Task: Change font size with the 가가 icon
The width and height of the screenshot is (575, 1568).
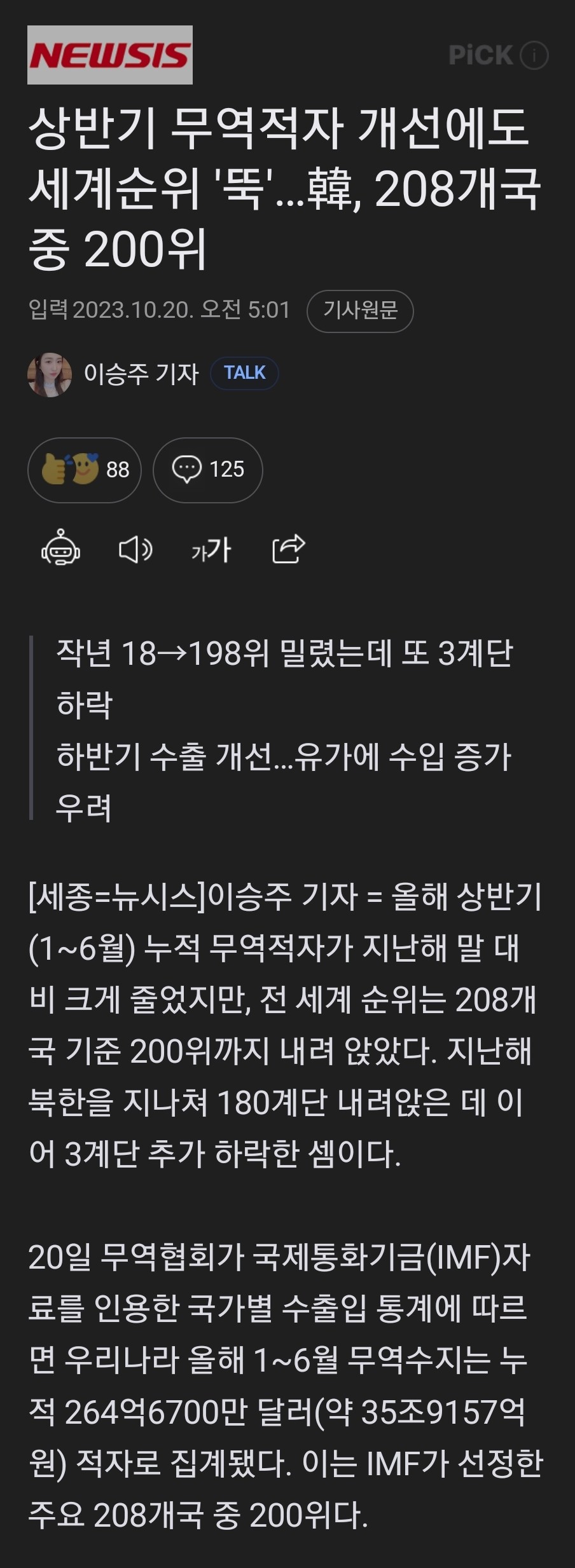Action: (211, 549)
